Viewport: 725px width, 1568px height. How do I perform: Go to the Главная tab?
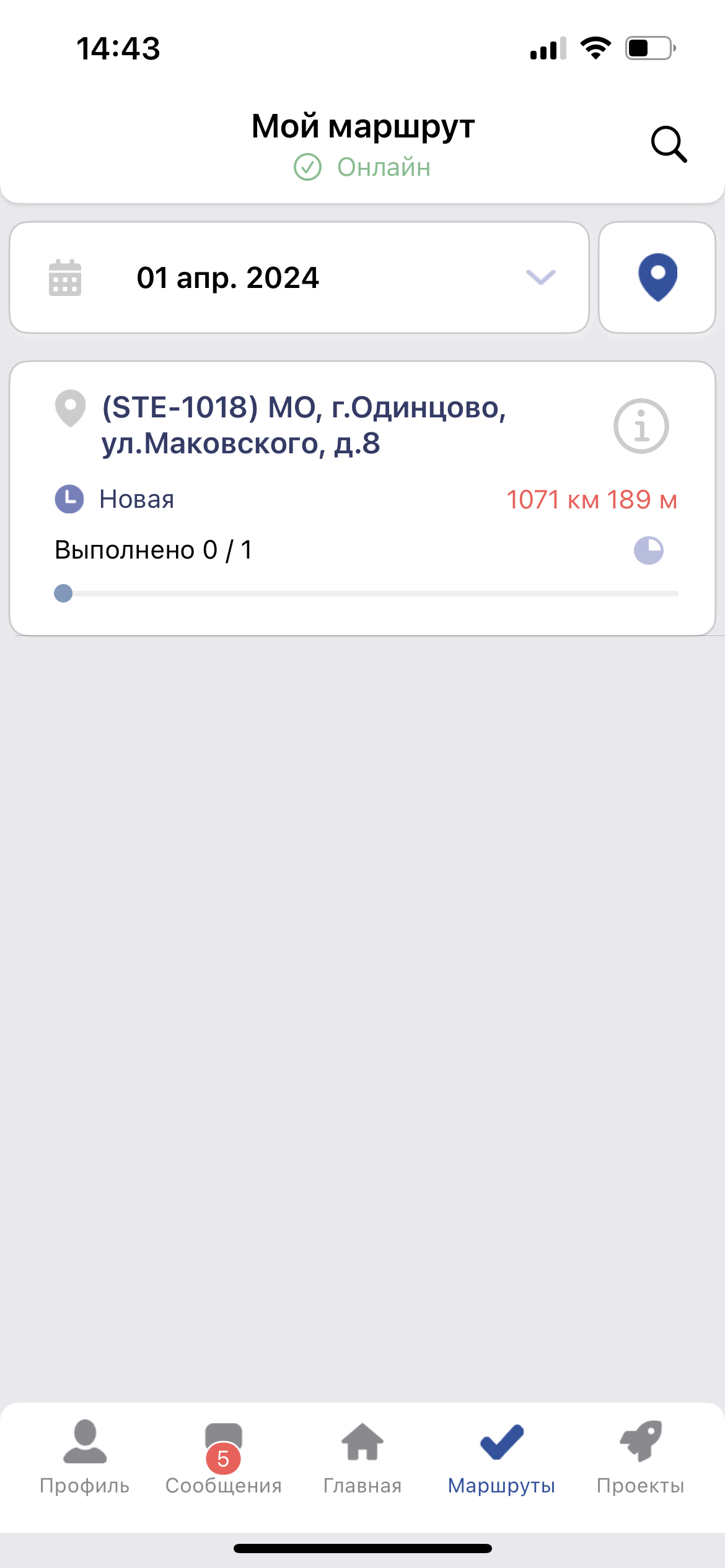[x=362, y=1457]
